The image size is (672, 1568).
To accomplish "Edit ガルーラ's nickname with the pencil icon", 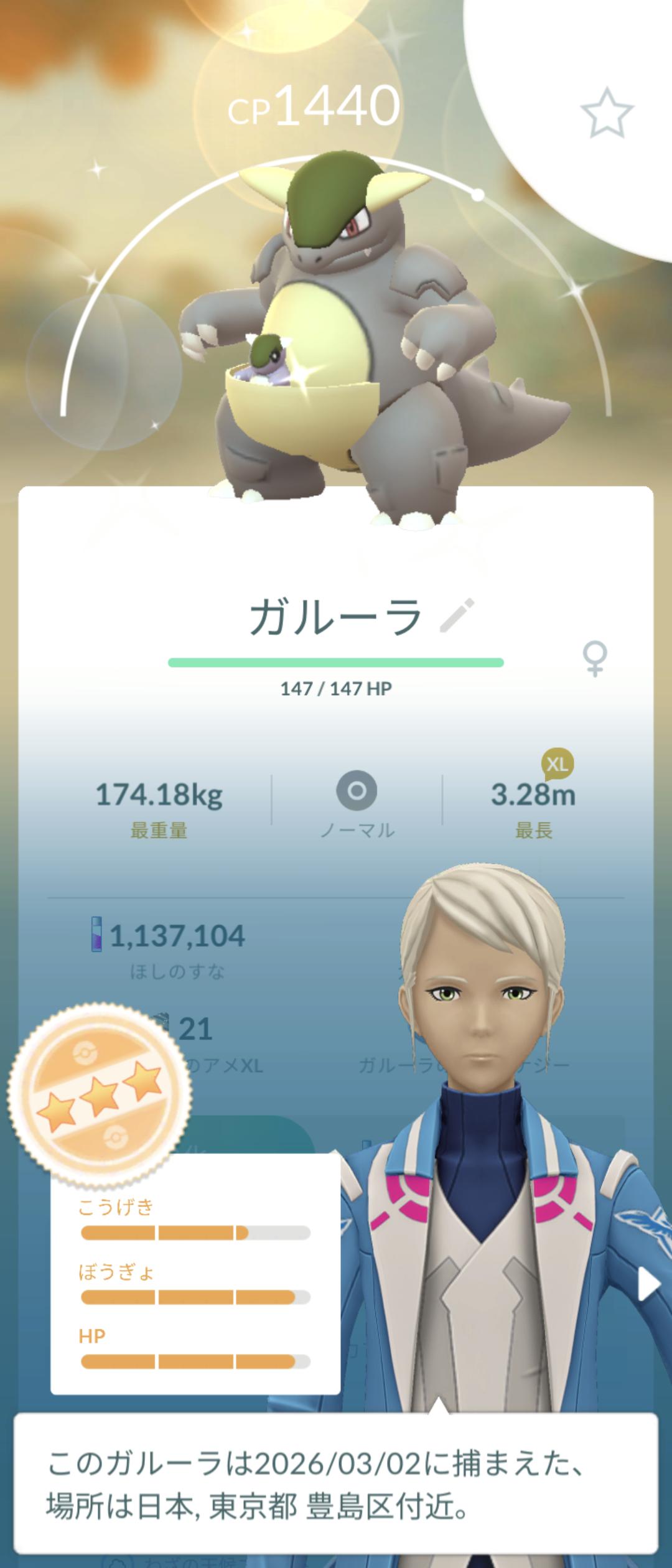I will 457,615.
